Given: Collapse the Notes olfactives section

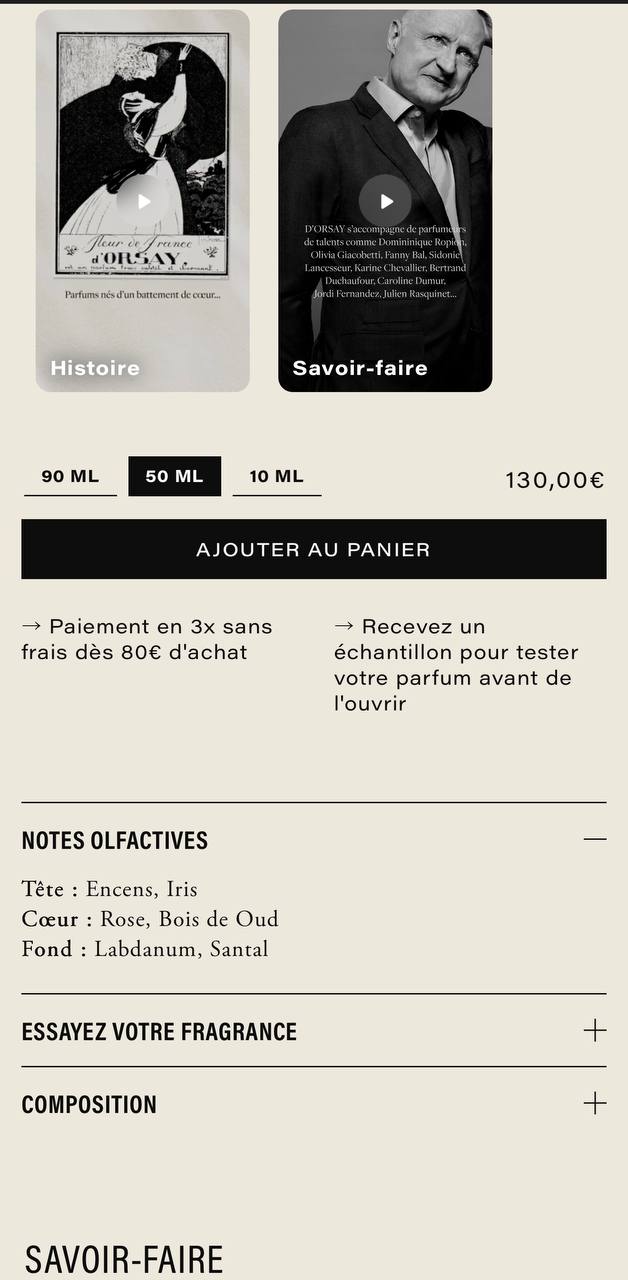Looking at the screenshot, I should [x=314, y=840].
